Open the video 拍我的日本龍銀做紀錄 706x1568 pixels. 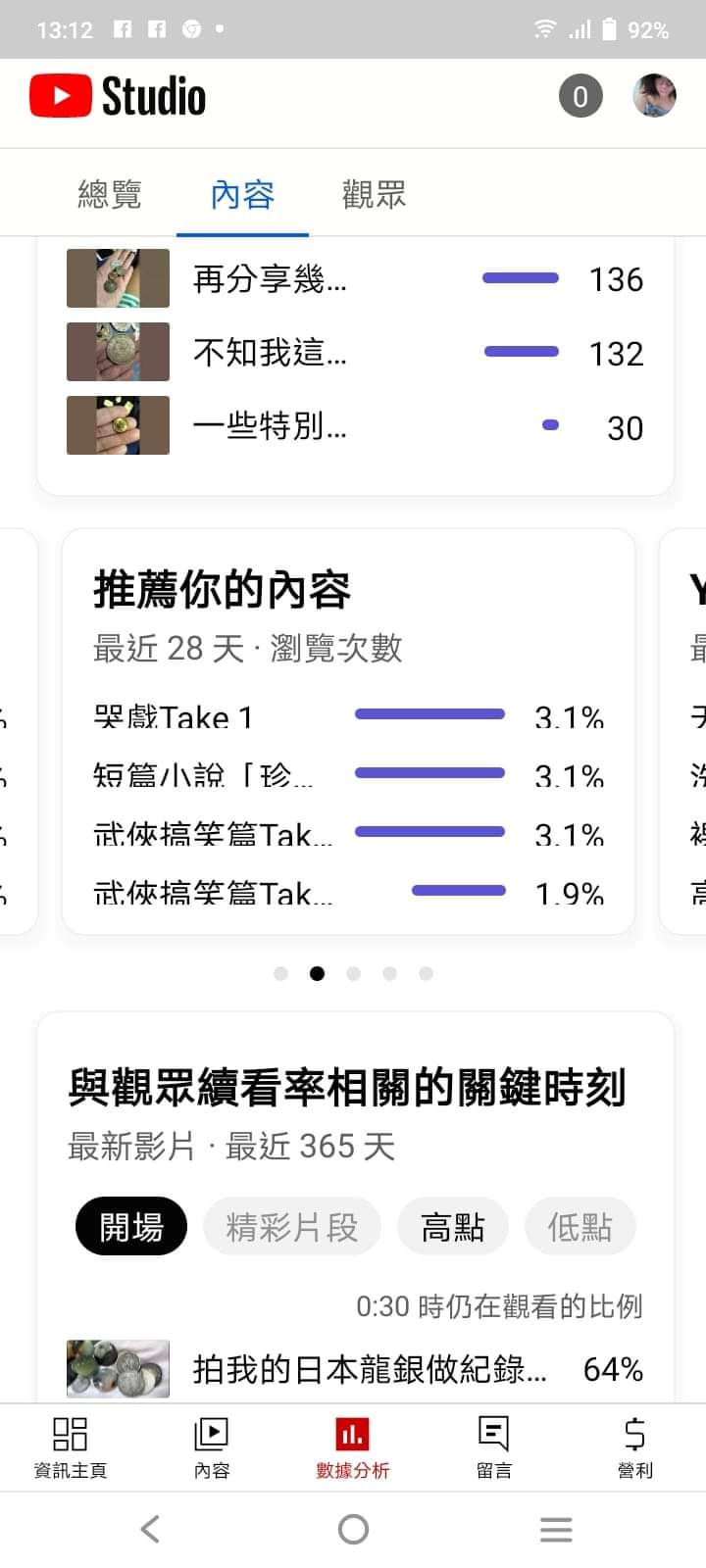tap(355, 1368)
